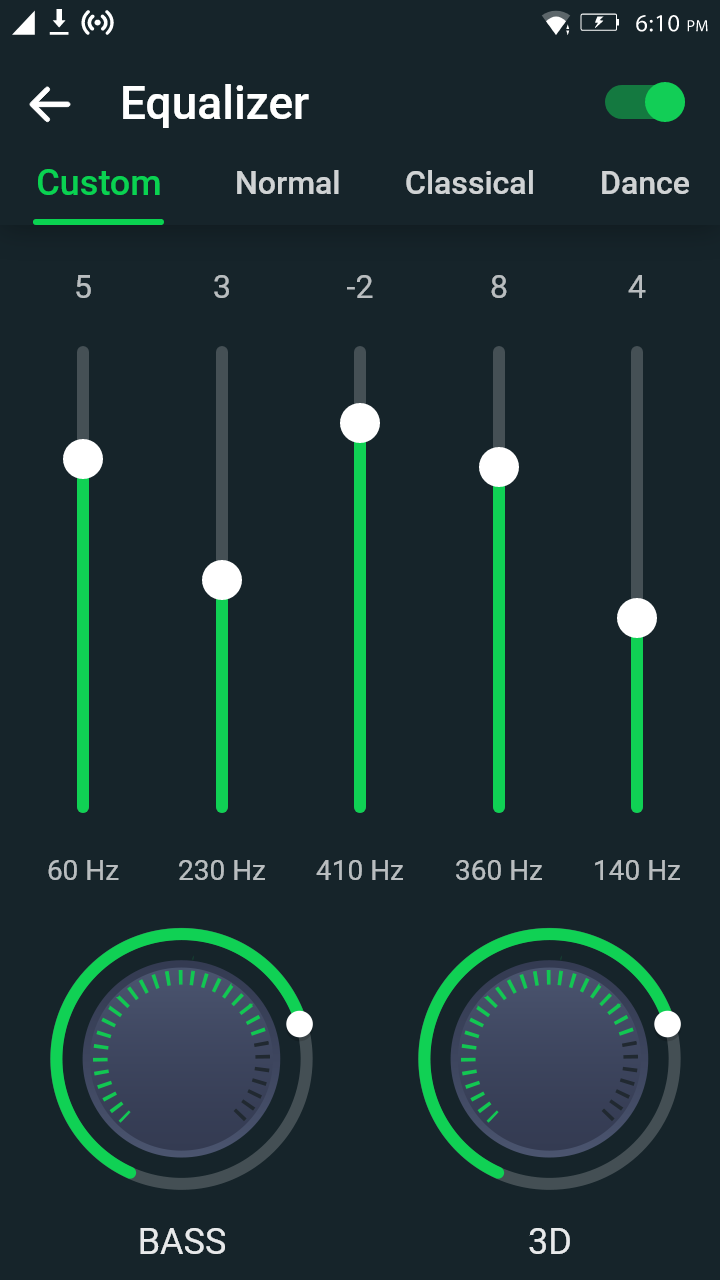The width and height of the screenshot is (720, 1280).
Task: Adjust the BASS rotary knob
Action: [181, 1058]
